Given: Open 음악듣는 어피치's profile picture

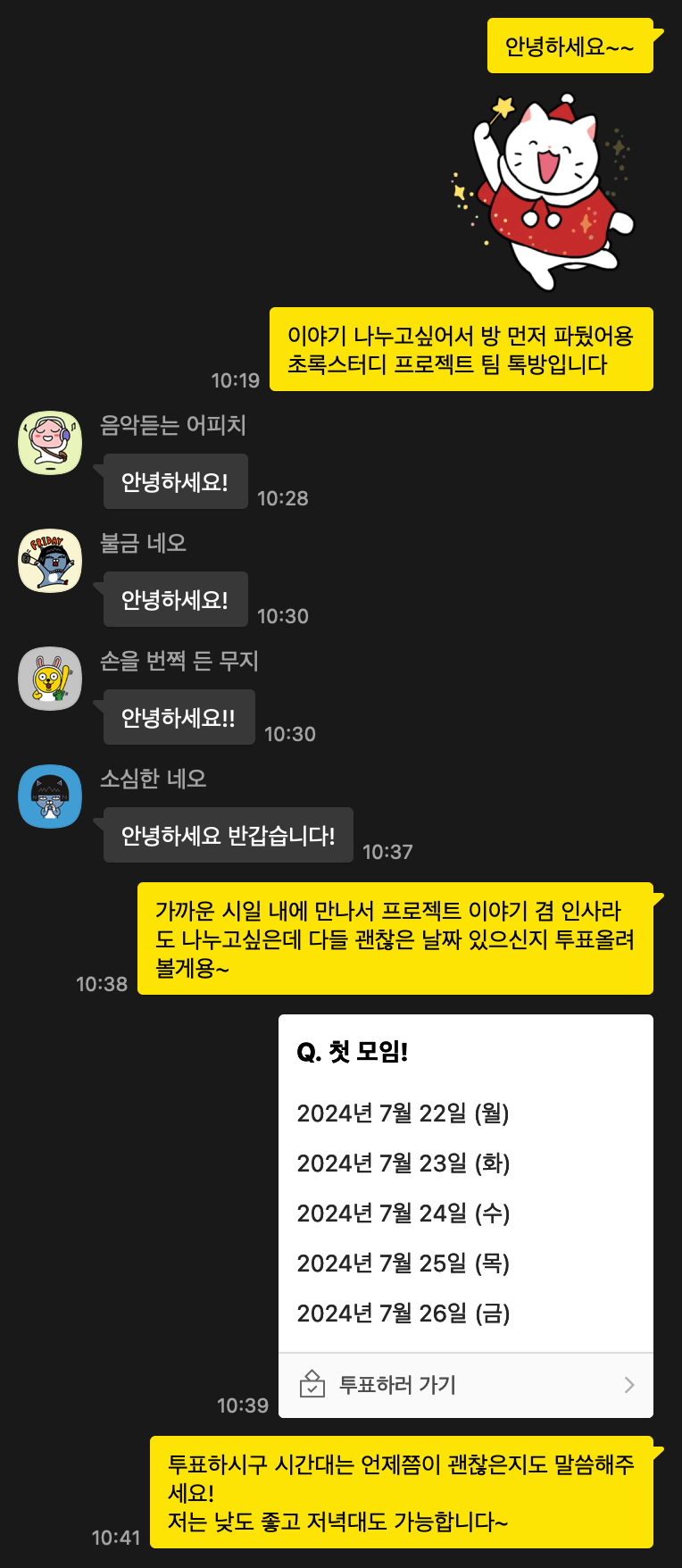Looking at the screenshot, I should click(x=50, y=443).
